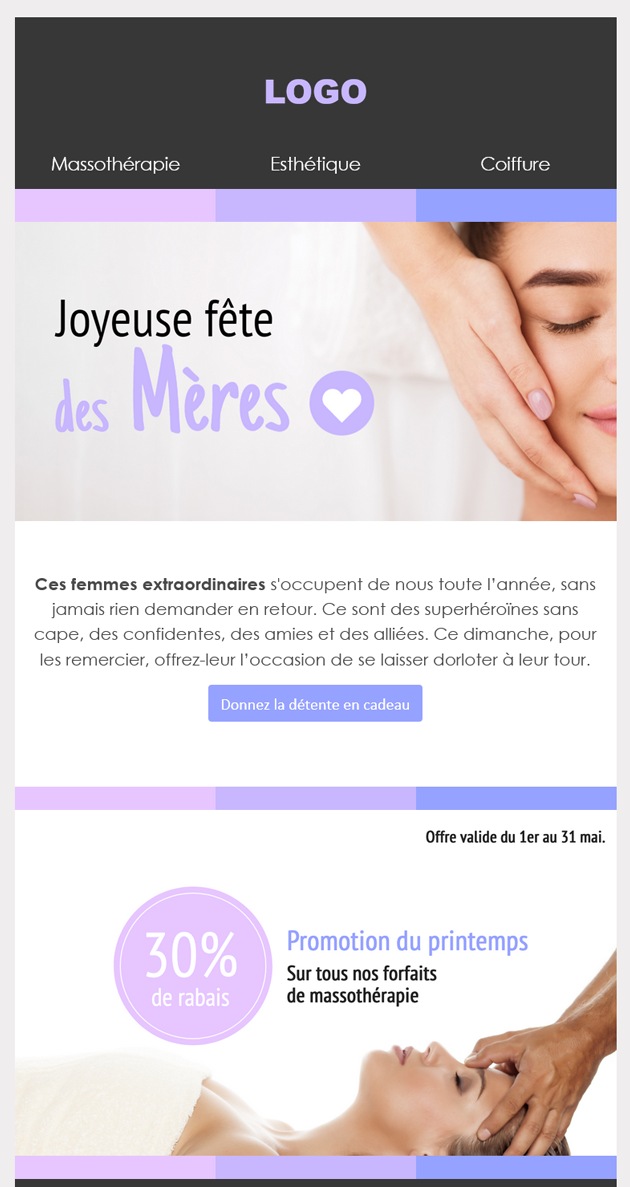
Task: Select the Coiffure link
Action: (515, 164)
